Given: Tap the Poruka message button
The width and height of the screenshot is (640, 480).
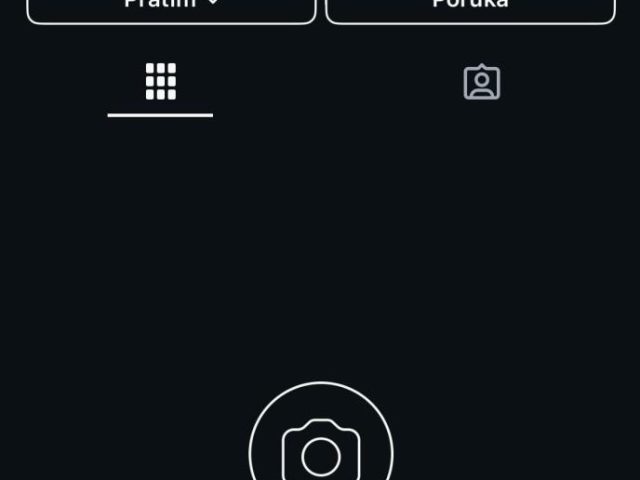Looking at the screenshot, I should pyautogui.click(x=470, y=8).
